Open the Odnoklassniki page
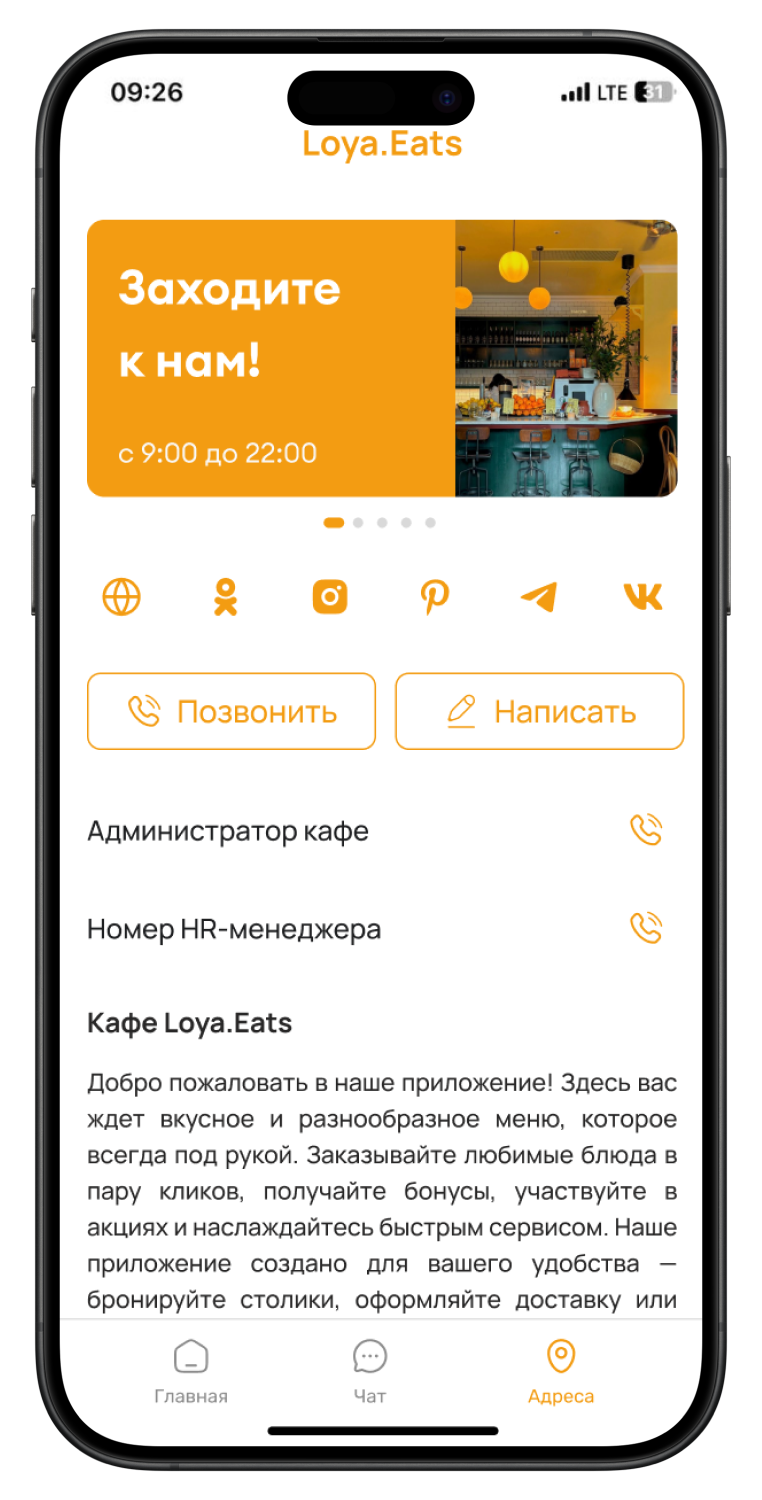 pyautogui.click(x=226, y=597)
